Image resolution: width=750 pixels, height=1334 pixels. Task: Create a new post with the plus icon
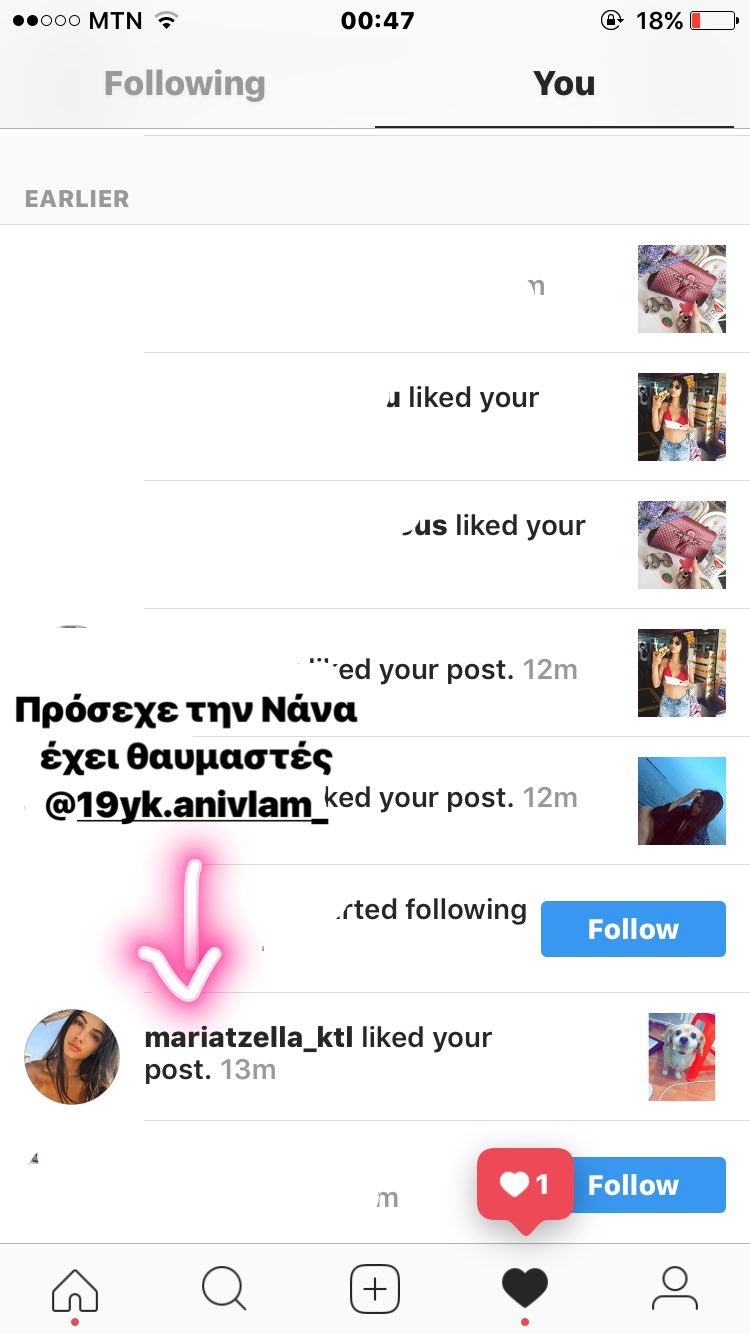coord(375,1288)
